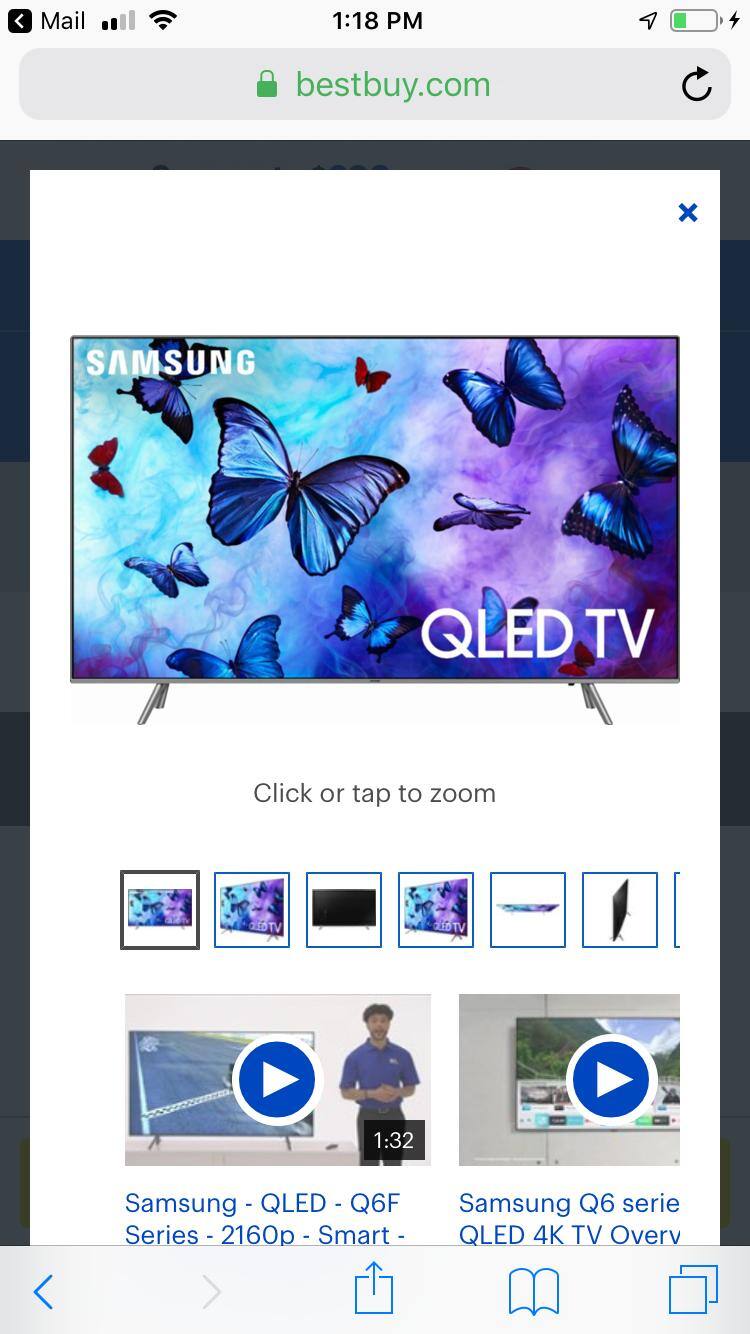Viewport: 750px width, 1334px height.
Task: Go back to the previous page
Action: pos(43,1292)
